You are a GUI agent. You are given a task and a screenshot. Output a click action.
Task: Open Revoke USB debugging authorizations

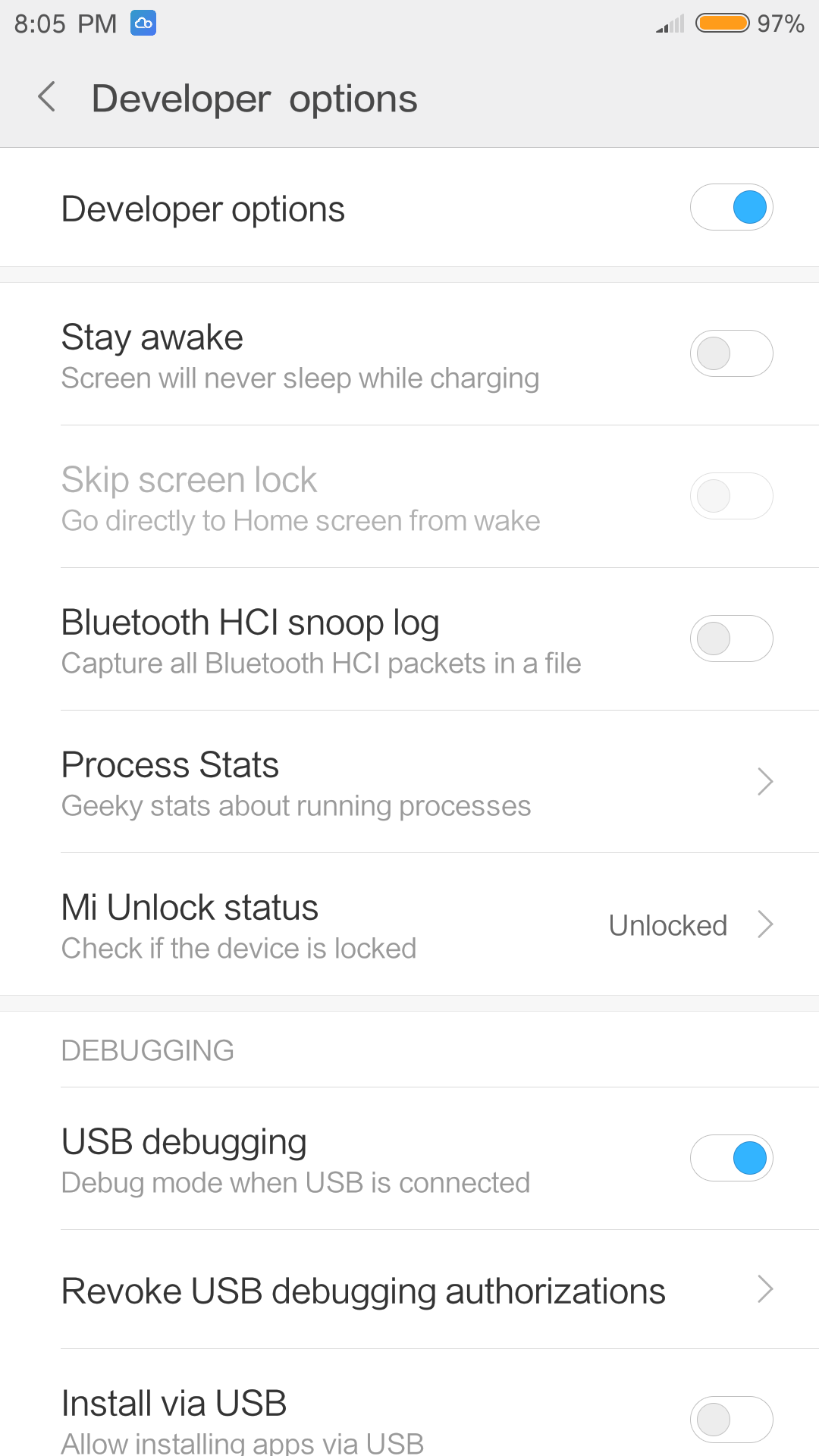coord(409,1291)
